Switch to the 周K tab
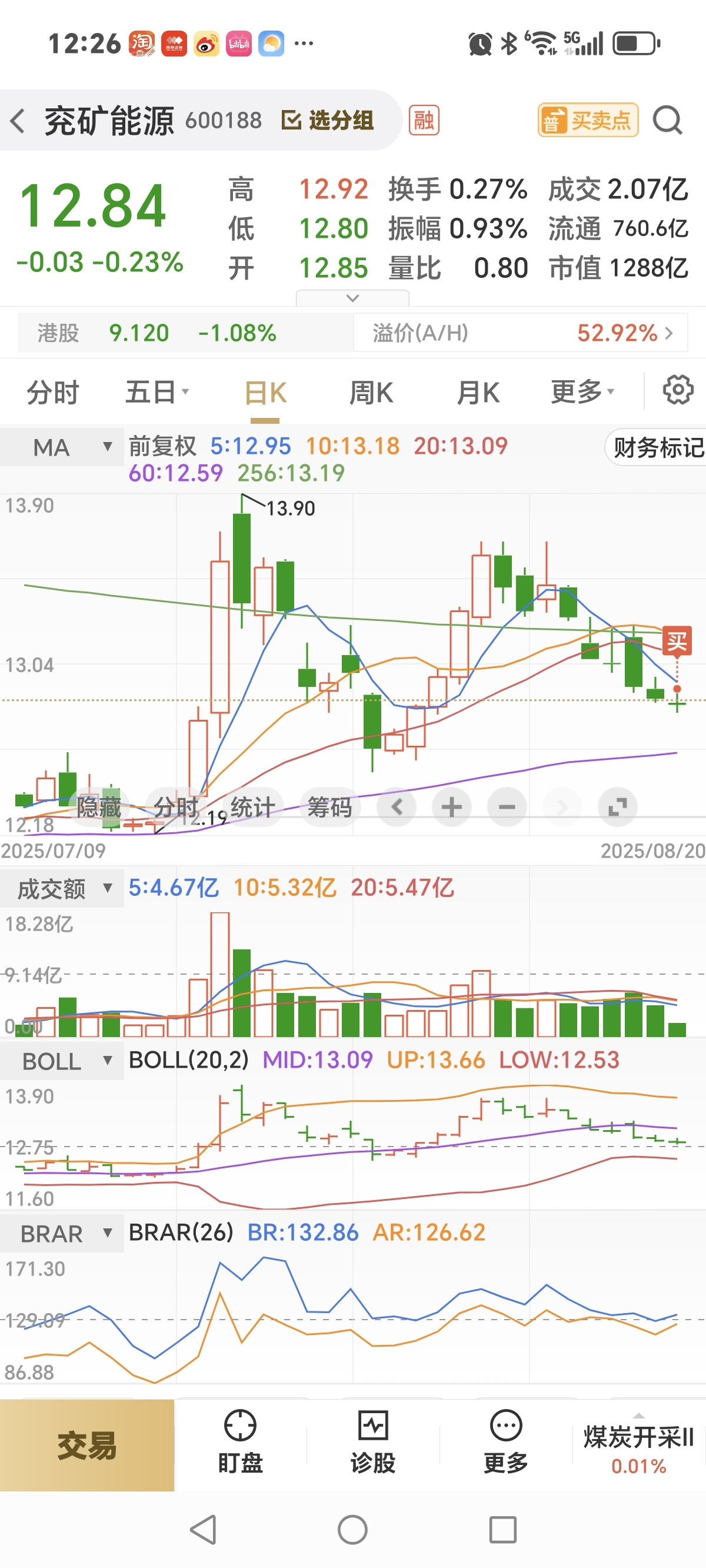This screenshot has height=1568, width=706. tap(371, 393)
